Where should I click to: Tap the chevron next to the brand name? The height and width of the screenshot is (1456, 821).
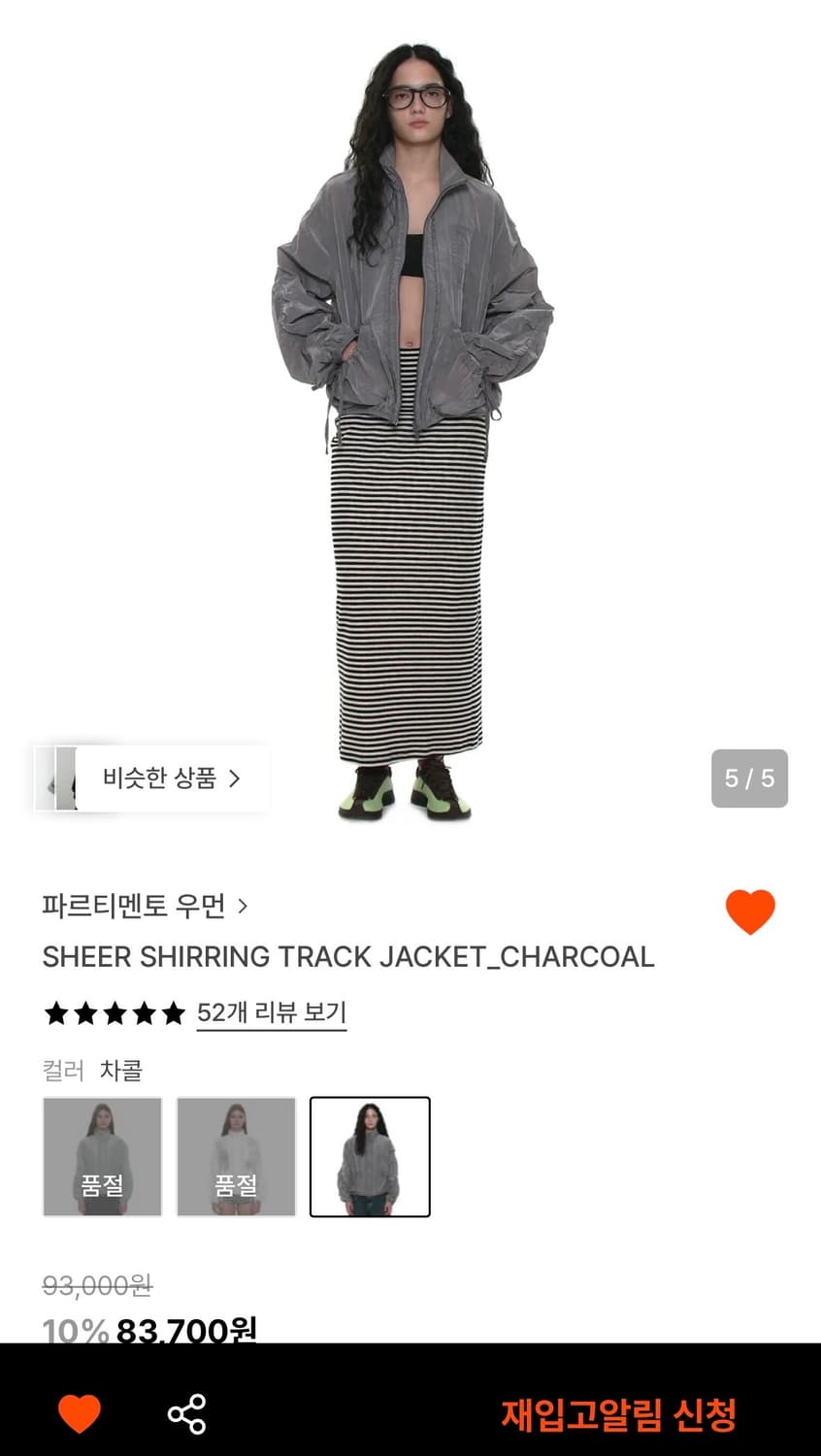243,905
